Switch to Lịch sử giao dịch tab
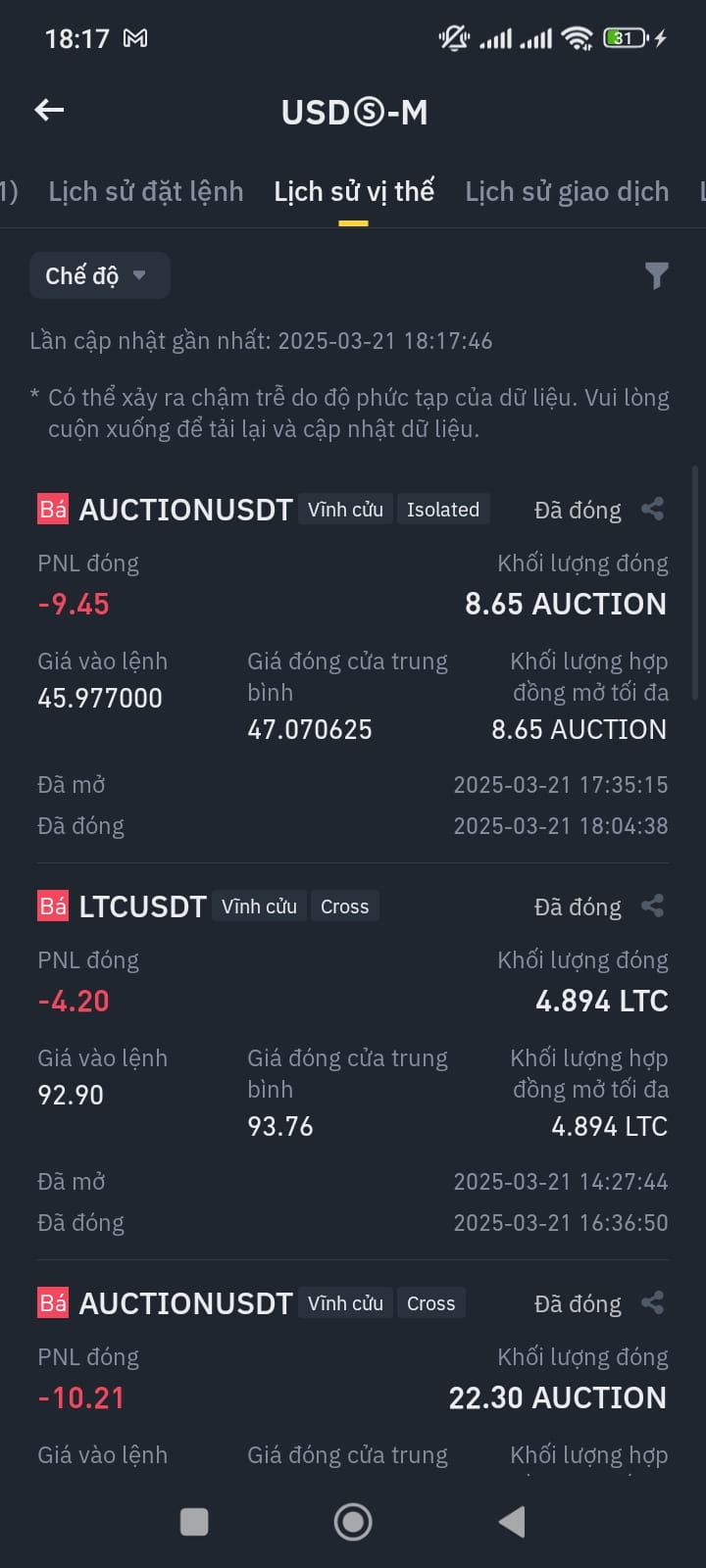Viewport: 706px width, 1568px height. coord(567,191)
